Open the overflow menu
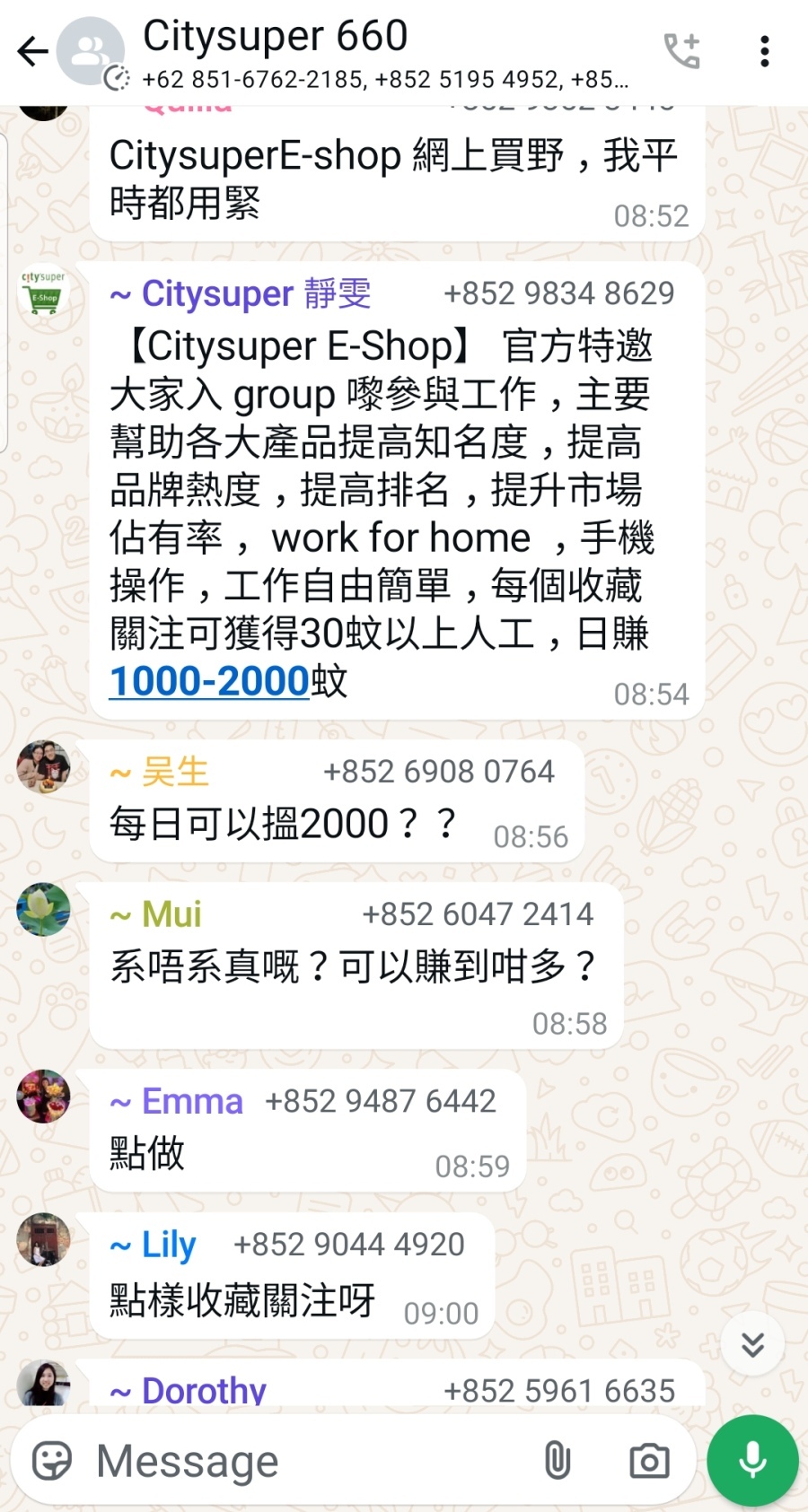 click(x=764, y=51)
